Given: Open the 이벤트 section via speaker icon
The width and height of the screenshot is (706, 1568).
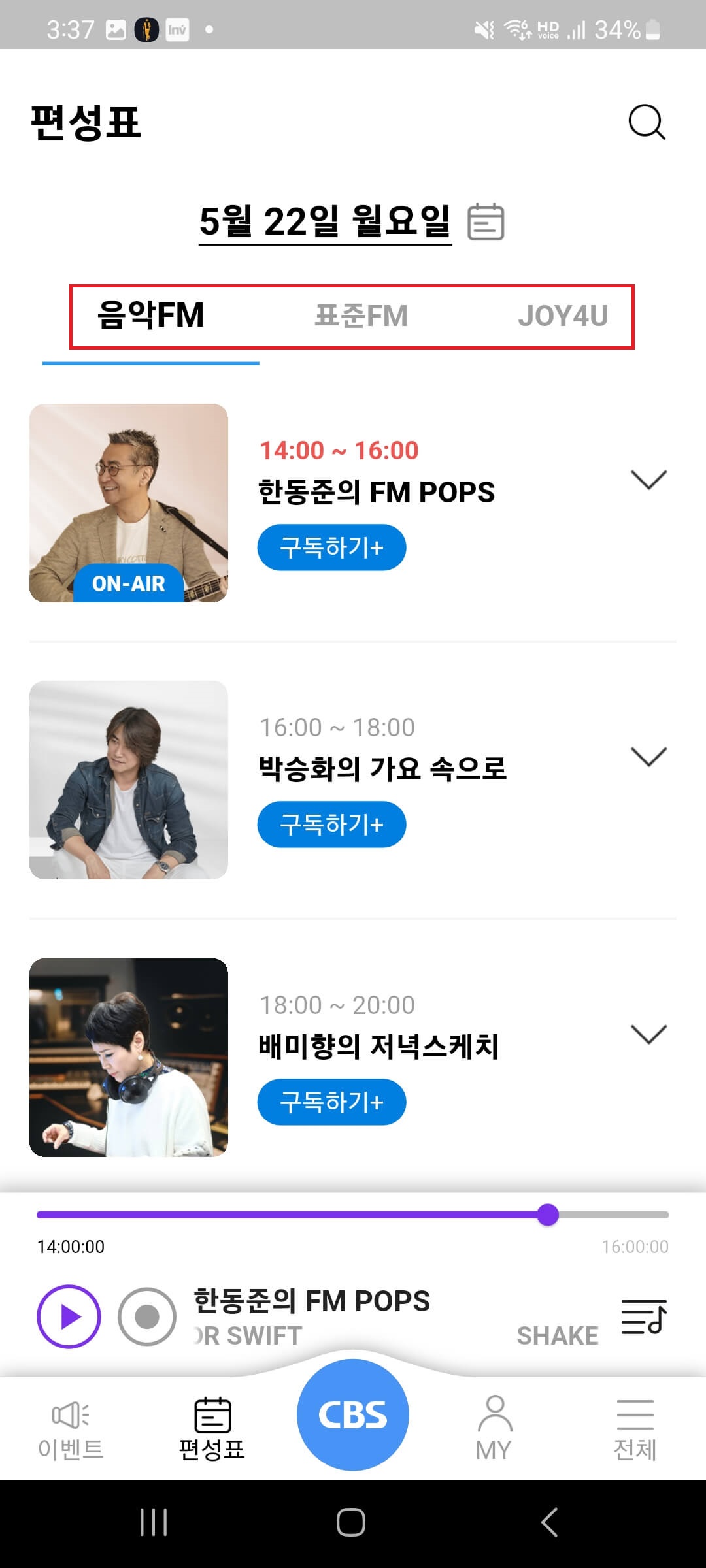Looking at the screenshot, I should coord(71,1424).
